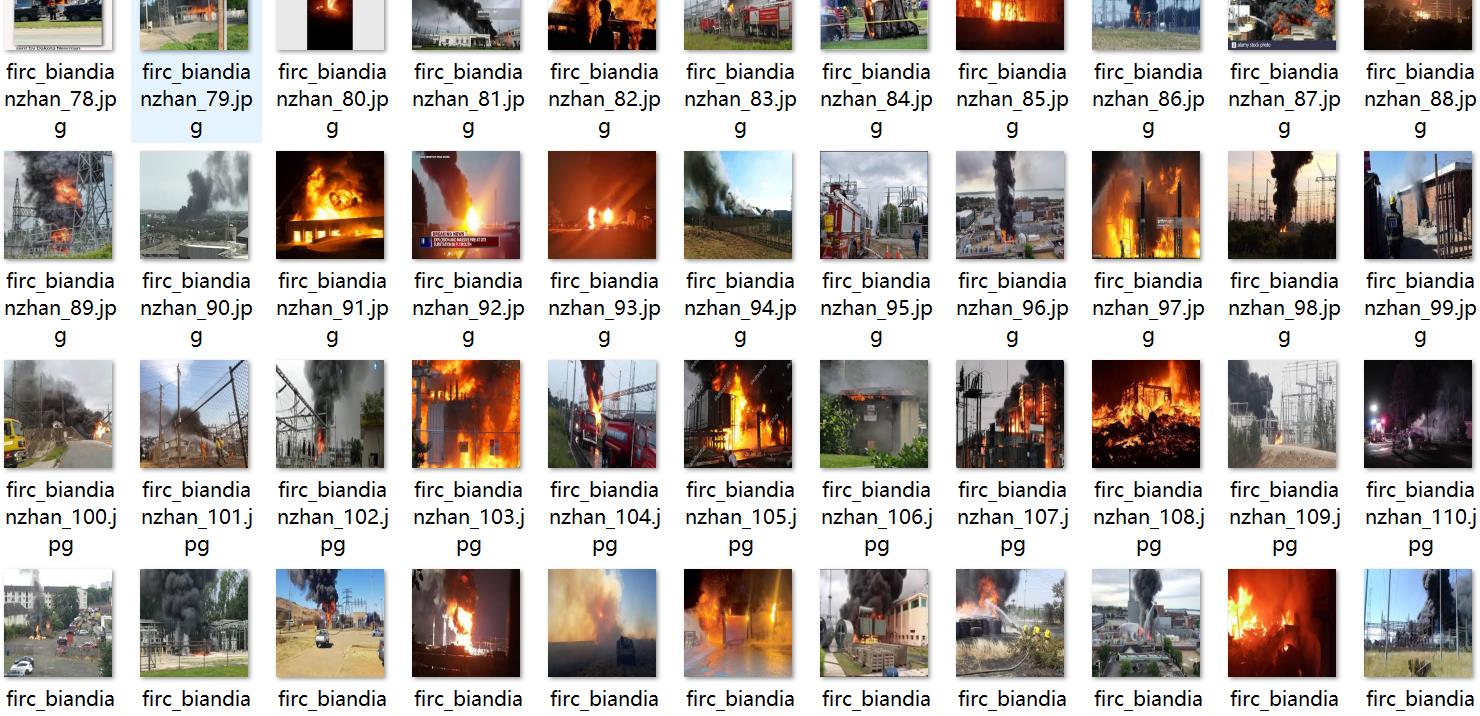1480x716 pixels.
Task: Open firc_biandianzhan_100.jpg thumbnail
Action: pos(59,414)
